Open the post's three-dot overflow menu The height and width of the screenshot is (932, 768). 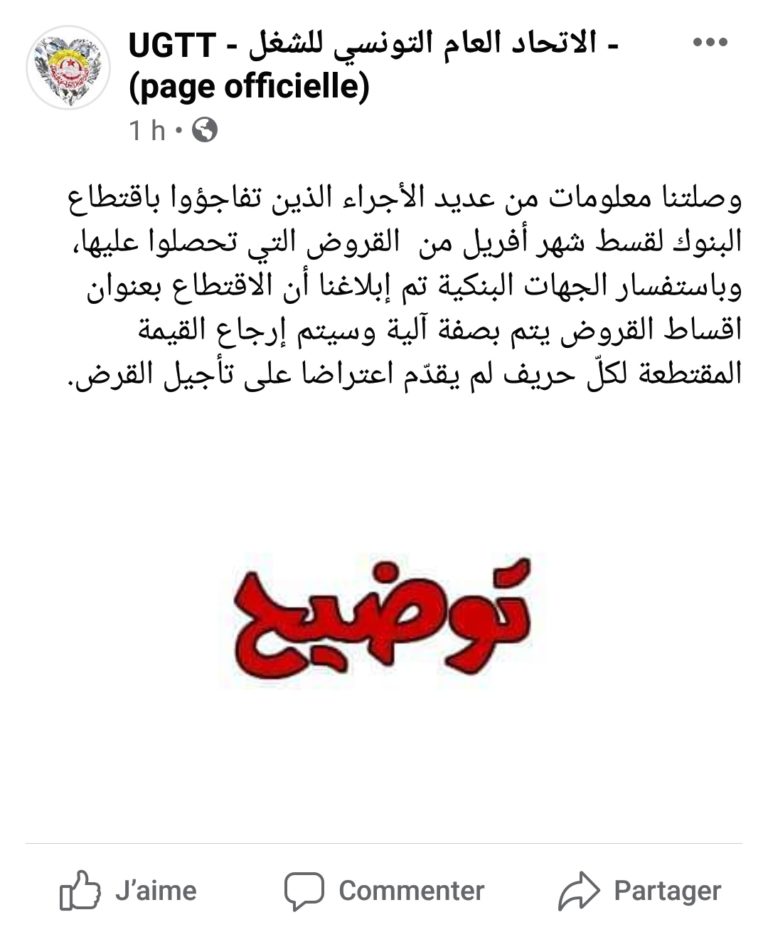(x=710, y=43)
